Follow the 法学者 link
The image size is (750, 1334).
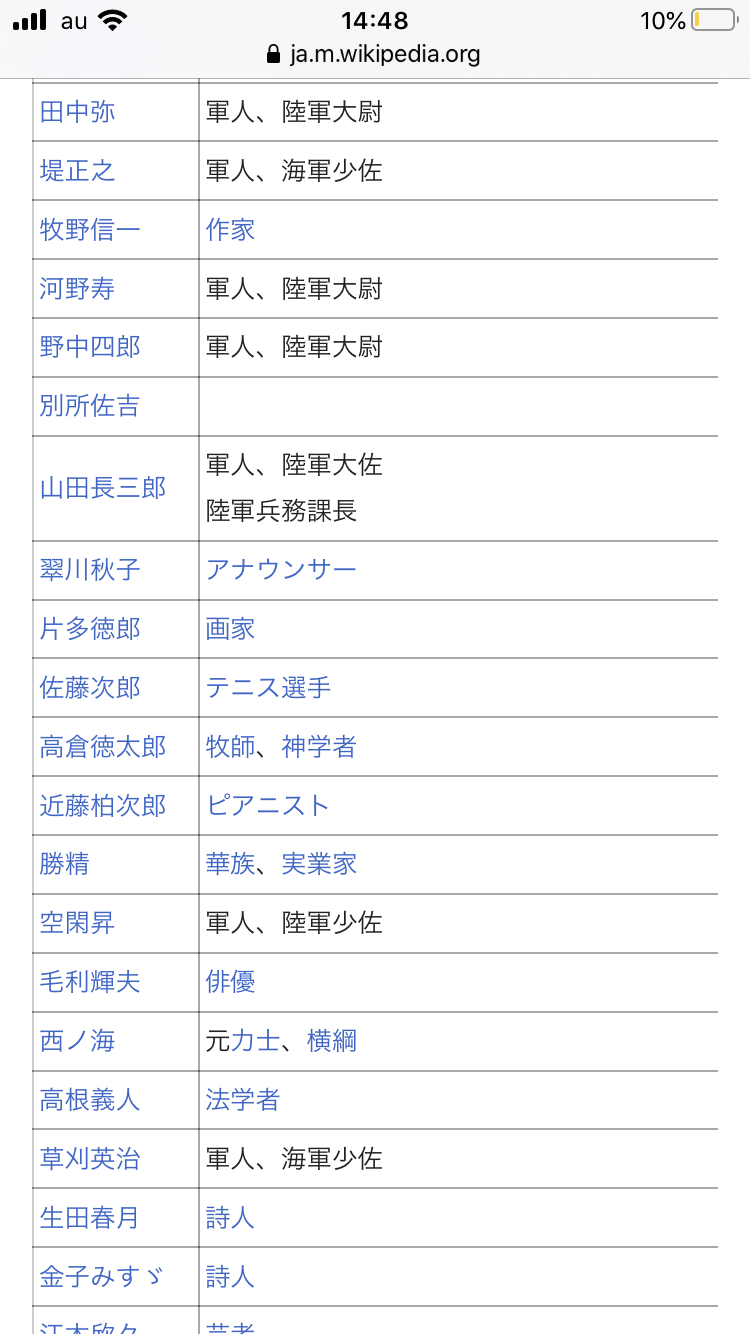[x=243, y=1100]
